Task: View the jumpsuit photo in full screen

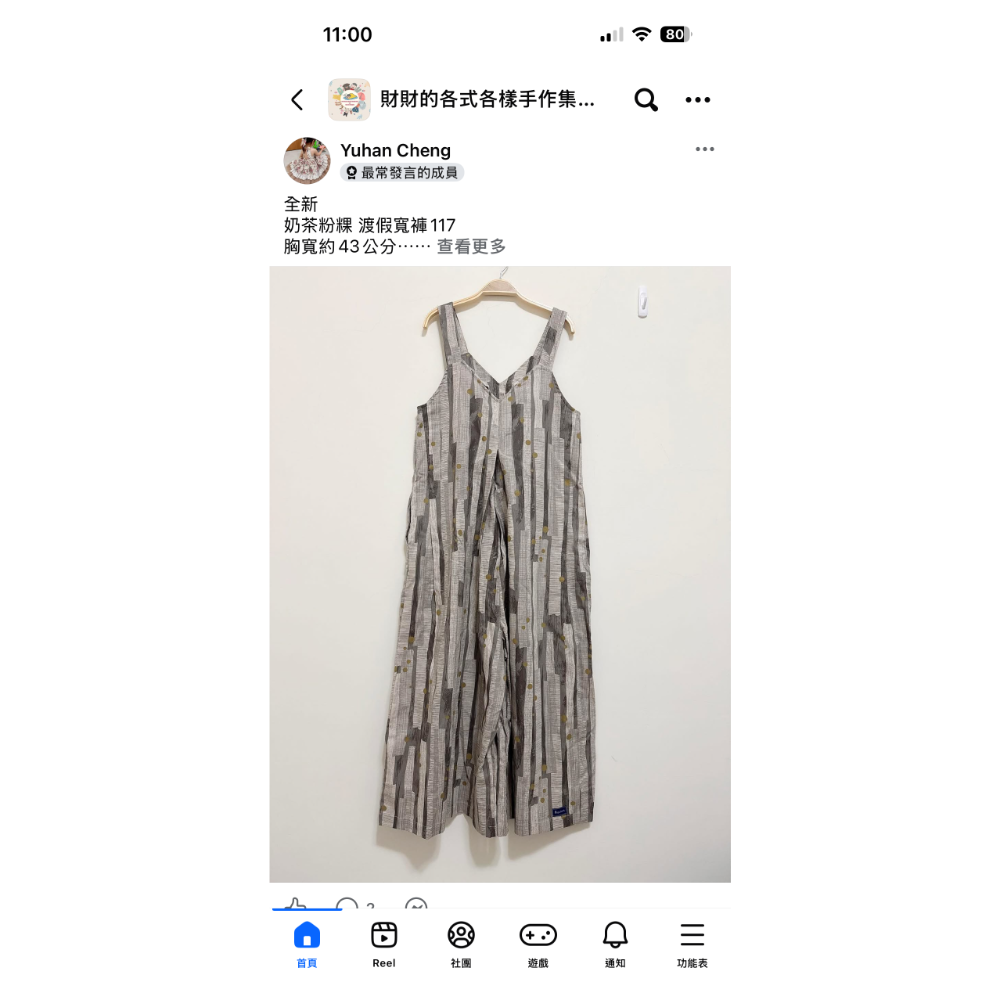Action: 500,574
